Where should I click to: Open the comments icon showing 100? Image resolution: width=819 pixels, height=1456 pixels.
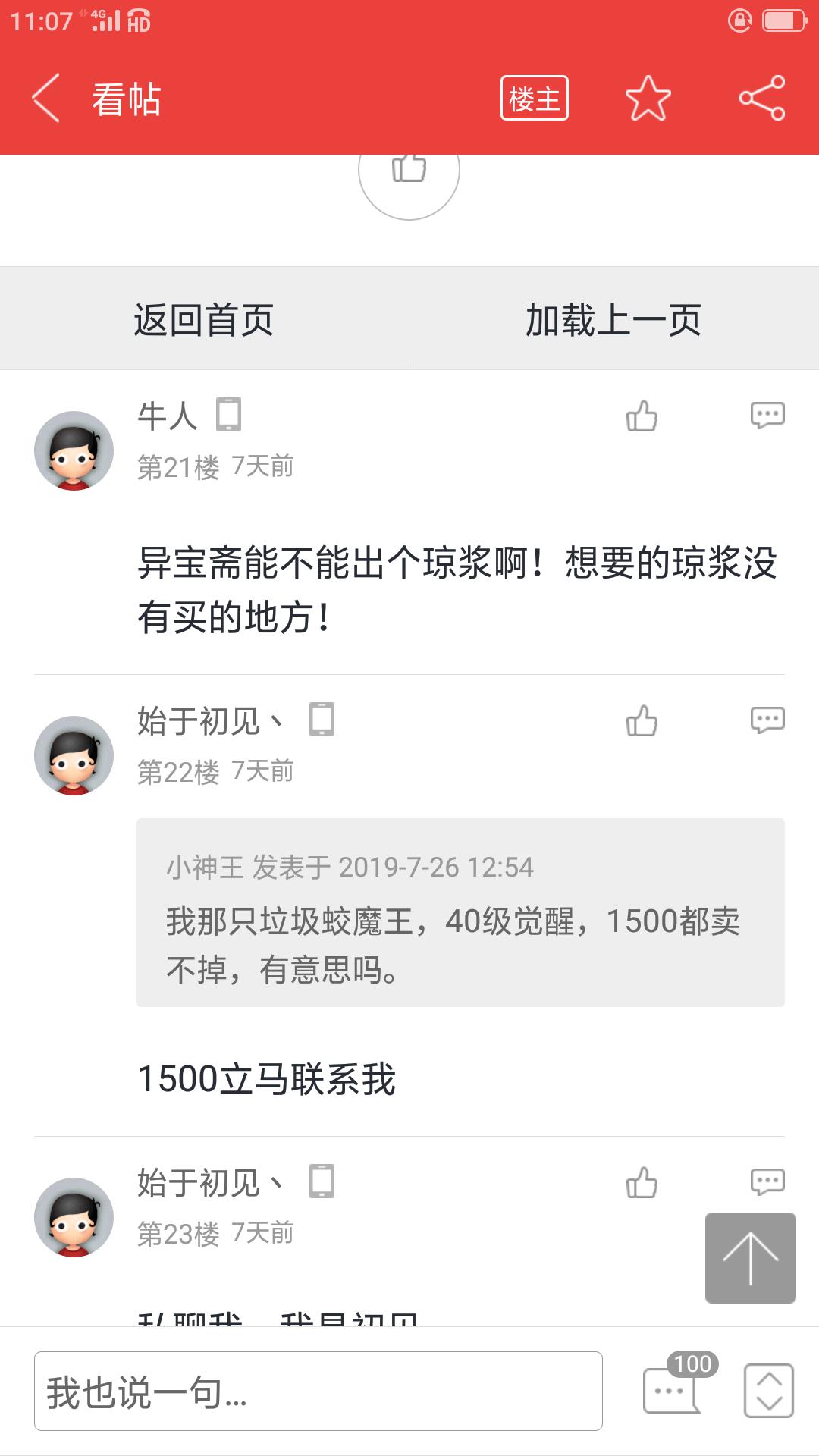click(671, 1390)
